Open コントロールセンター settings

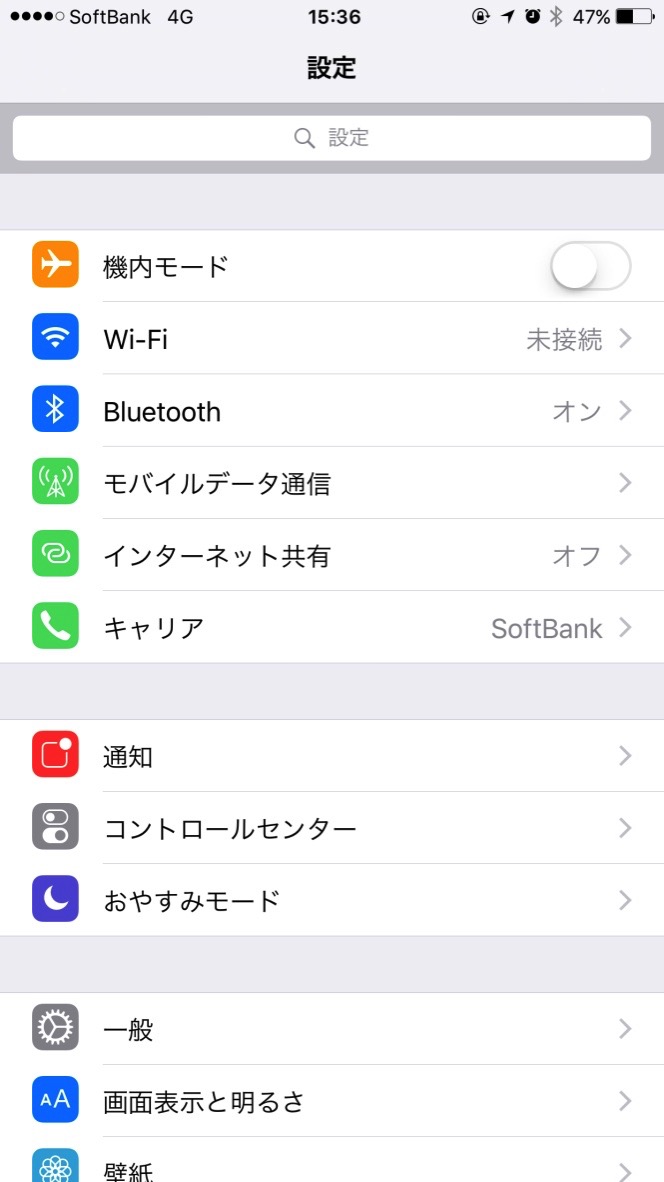click(332, 828)
